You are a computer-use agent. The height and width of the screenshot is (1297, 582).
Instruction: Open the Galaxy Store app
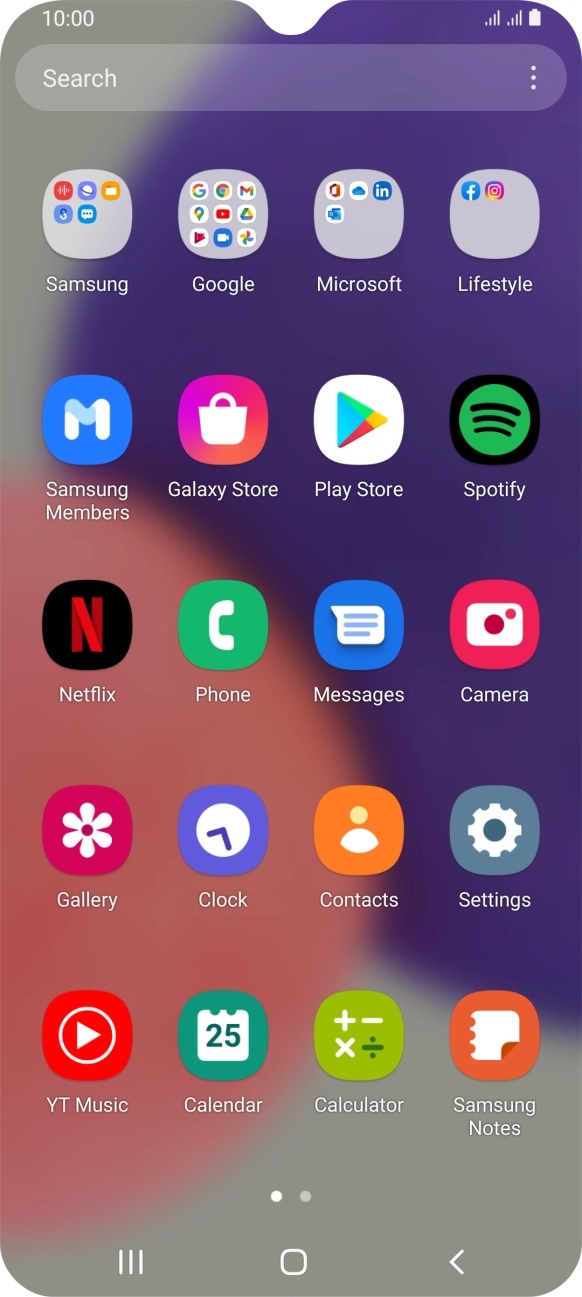coord(223,420)
